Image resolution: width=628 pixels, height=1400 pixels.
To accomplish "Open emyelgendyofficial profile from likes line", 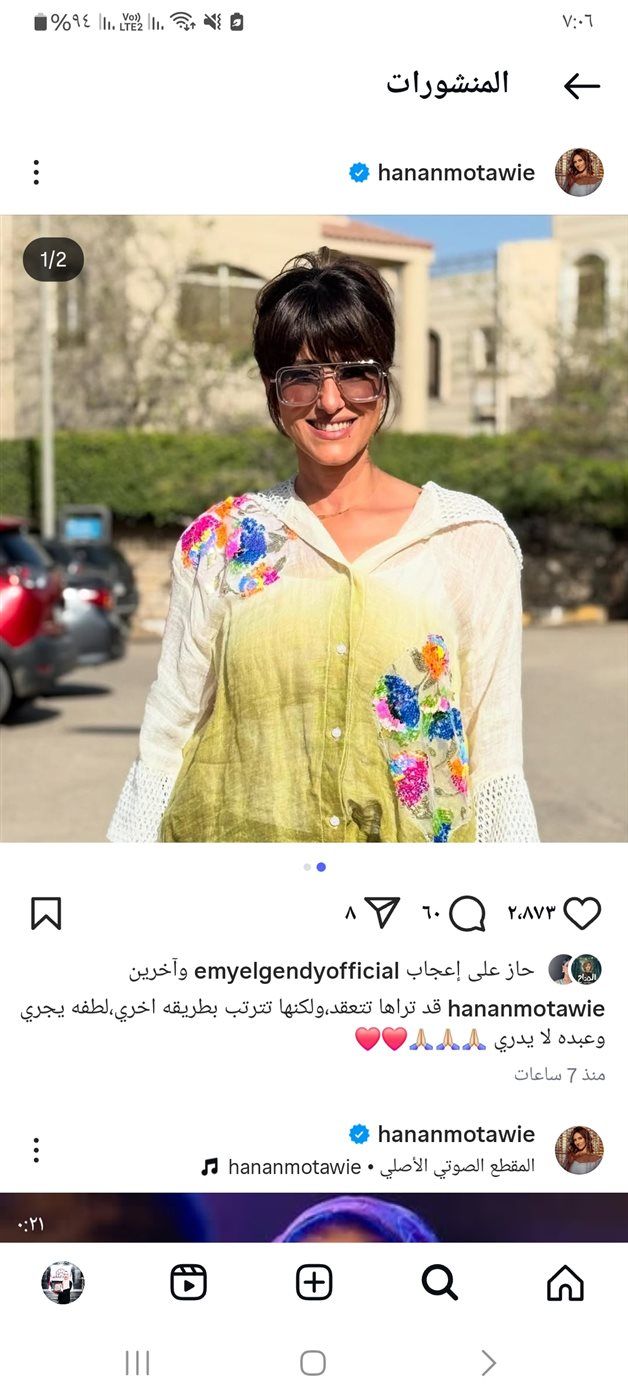I will (296, 970).
